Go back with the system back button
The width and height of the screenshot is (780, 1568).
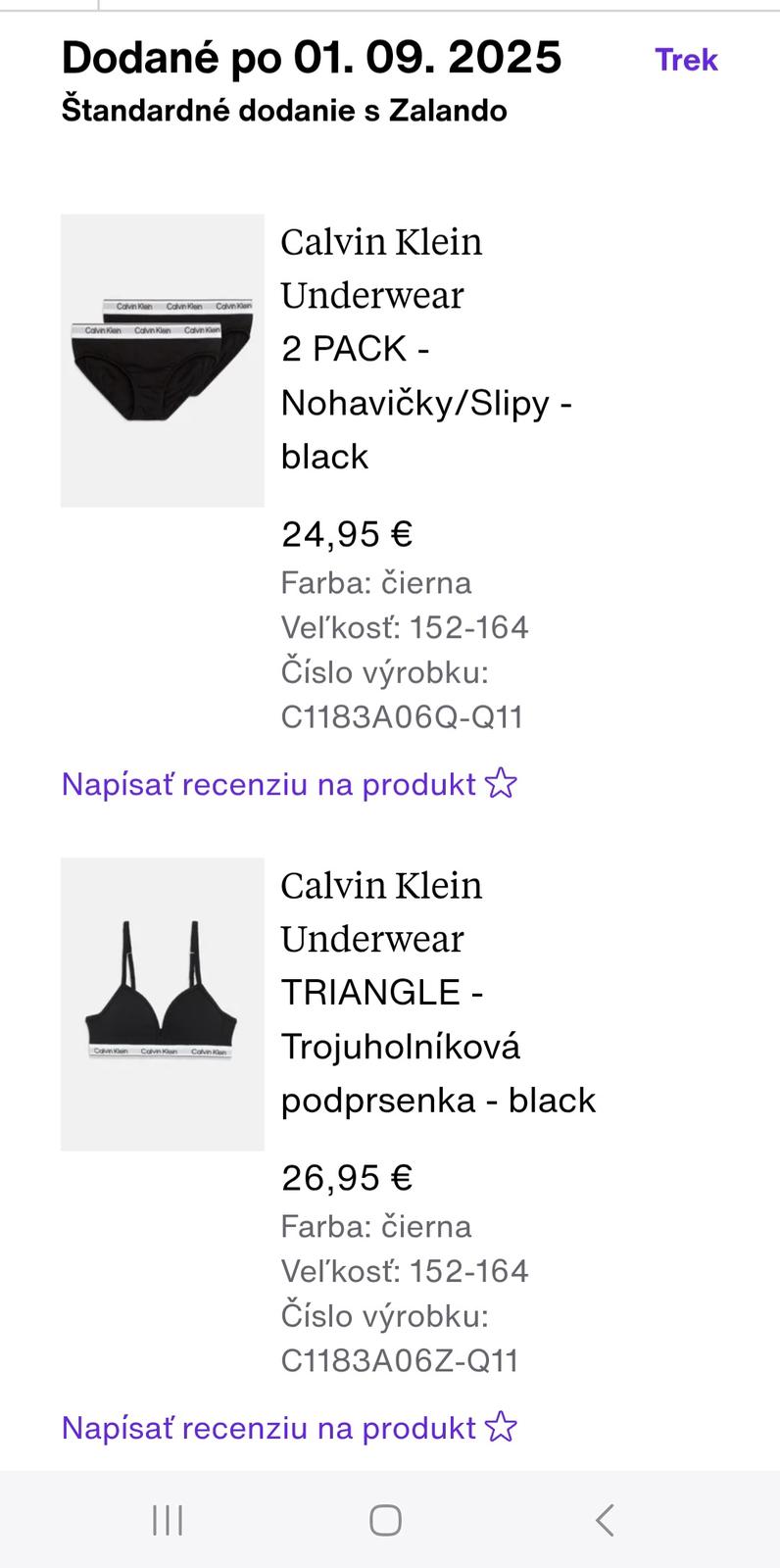click(605, 1520)
